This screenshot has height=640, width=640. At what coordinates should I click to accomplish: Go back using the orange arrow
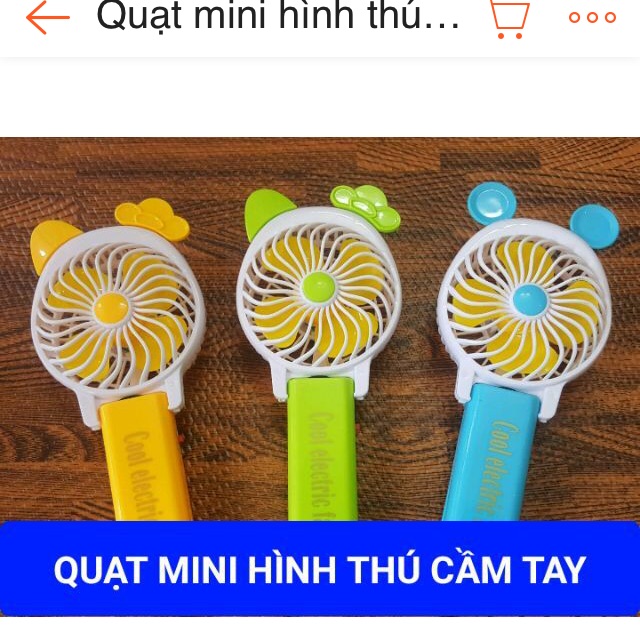[x=47, y=17]
